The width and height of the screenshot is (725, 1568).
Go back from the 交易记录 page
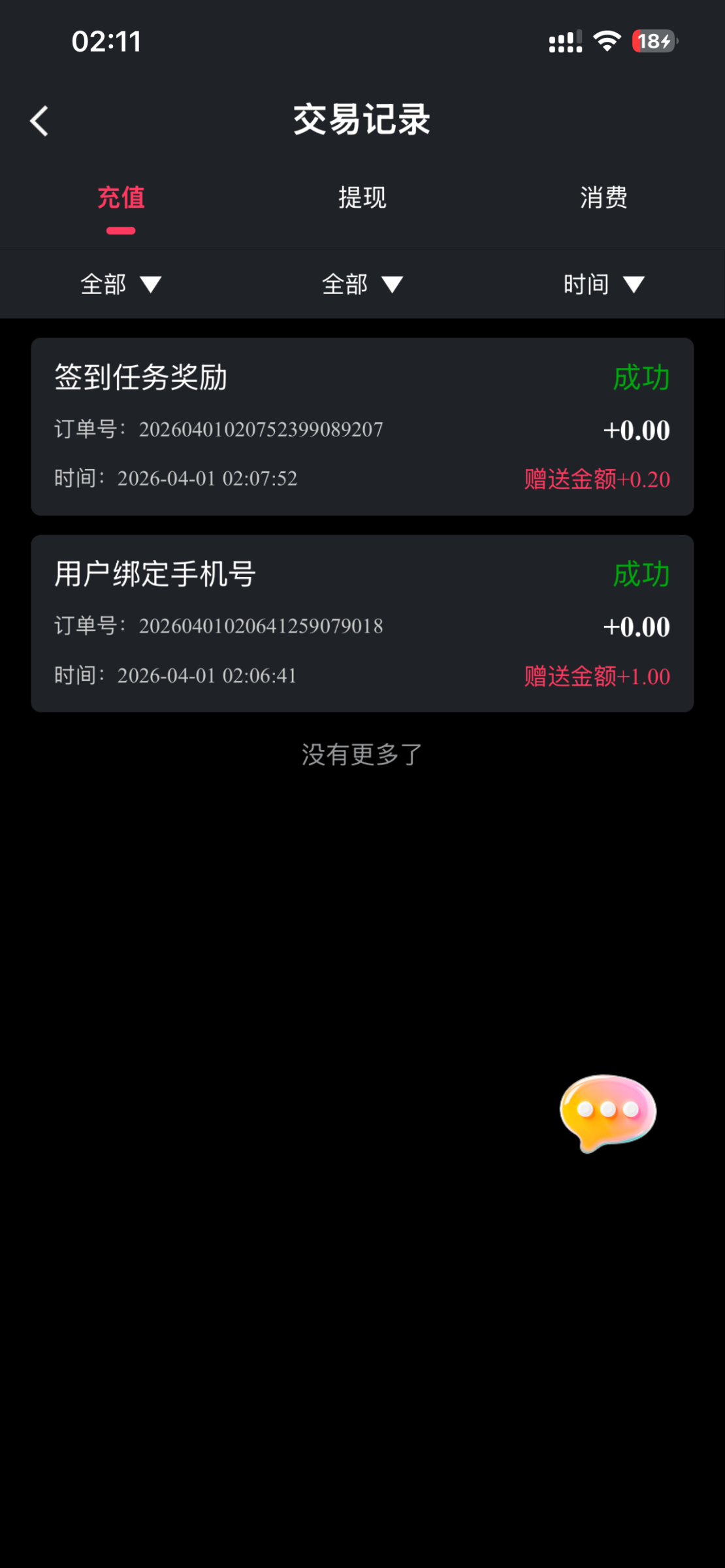click(39, 121)
